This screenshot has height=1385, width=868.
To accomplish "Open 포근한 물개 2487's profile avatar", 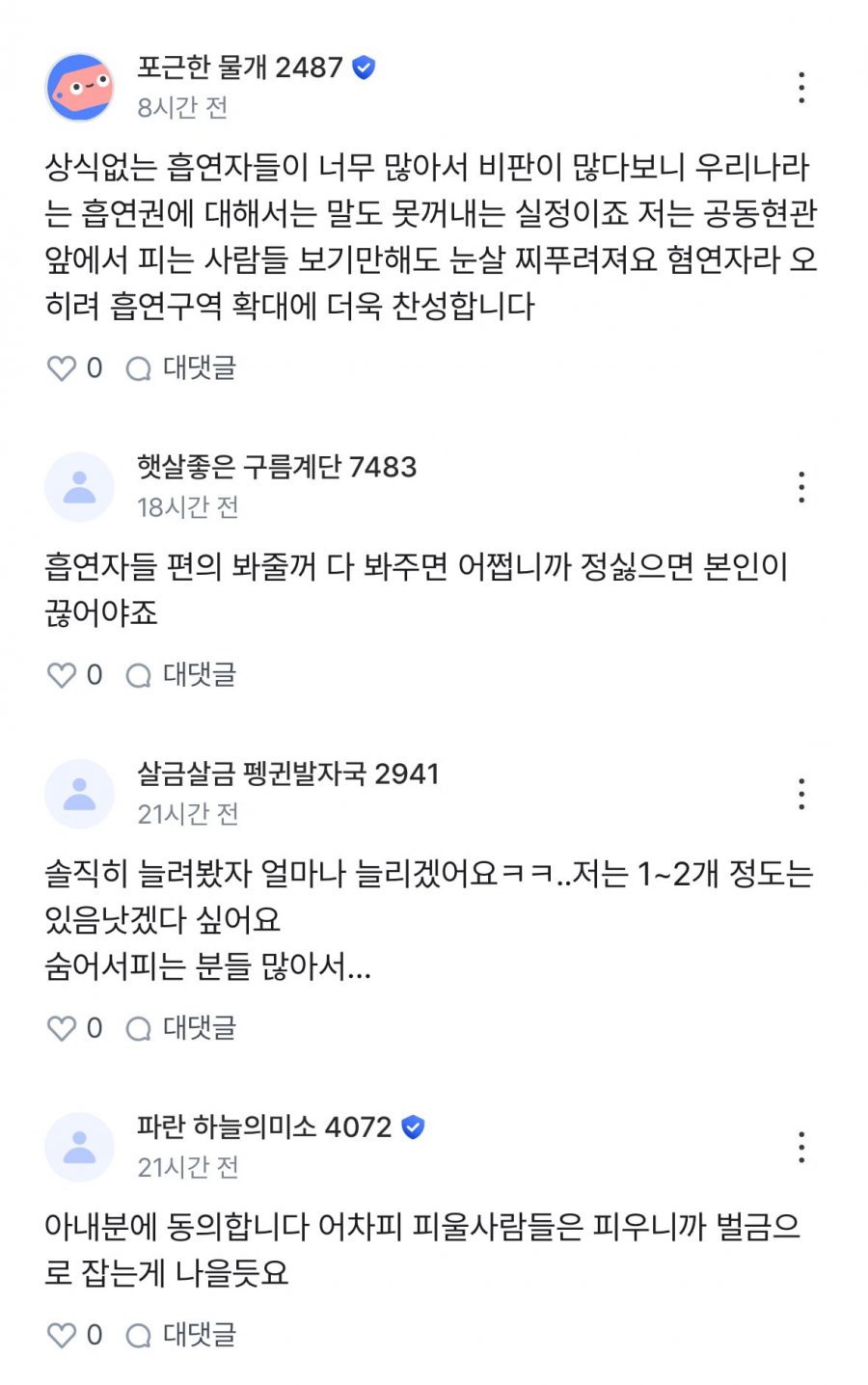I will tap(80, 88).
